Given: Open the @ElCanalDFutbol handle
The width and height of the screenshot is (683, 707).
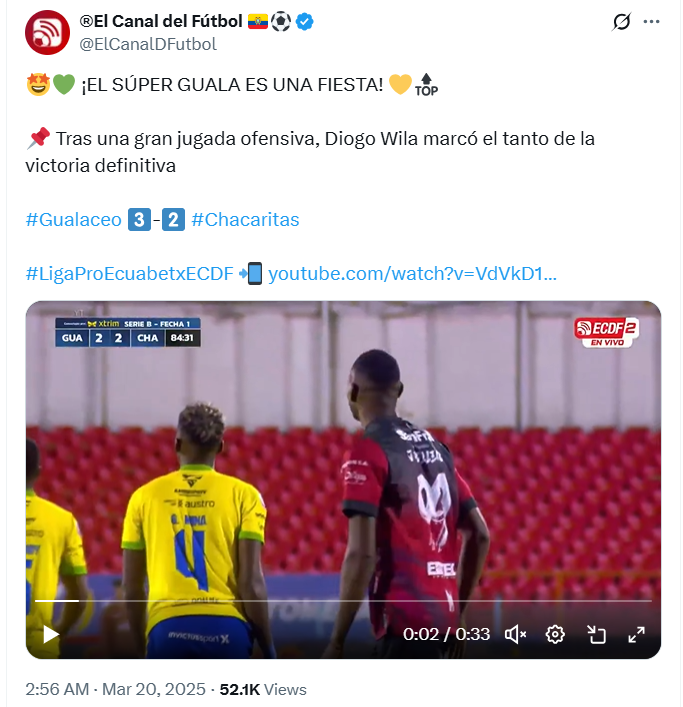Looking at the screenshot, I should [148, 44].
